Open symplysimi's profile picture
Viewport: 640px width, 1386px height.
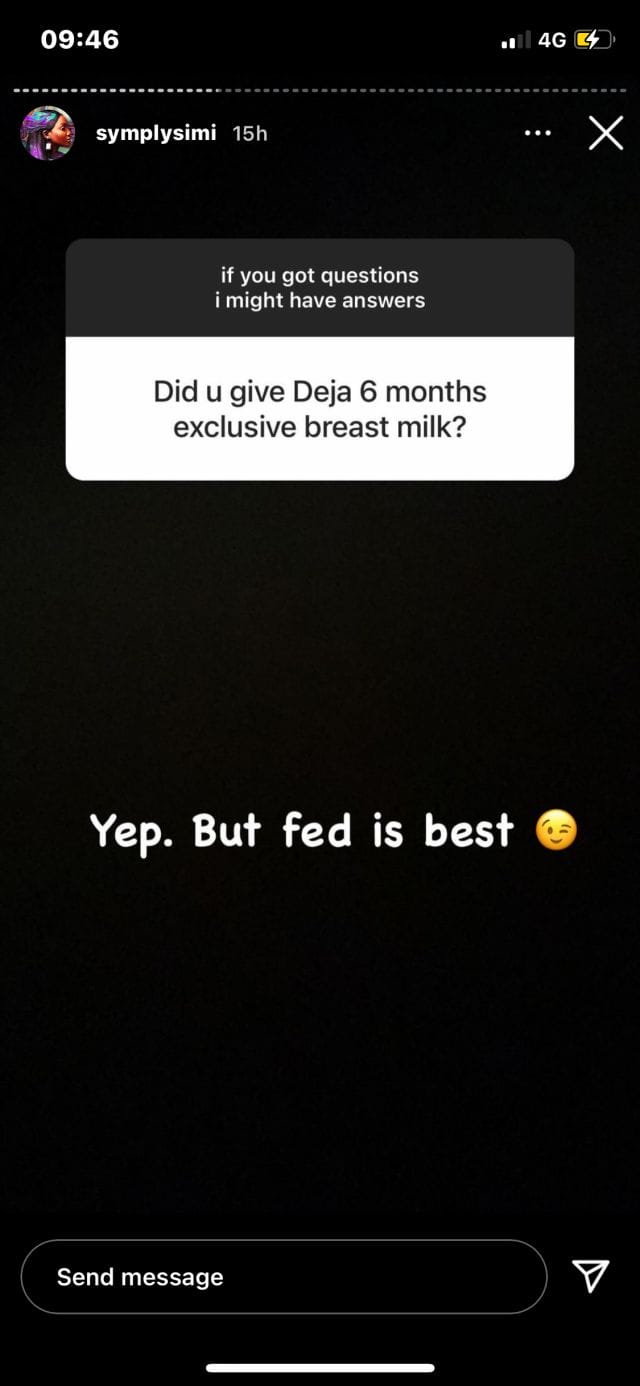coord(48,133)
